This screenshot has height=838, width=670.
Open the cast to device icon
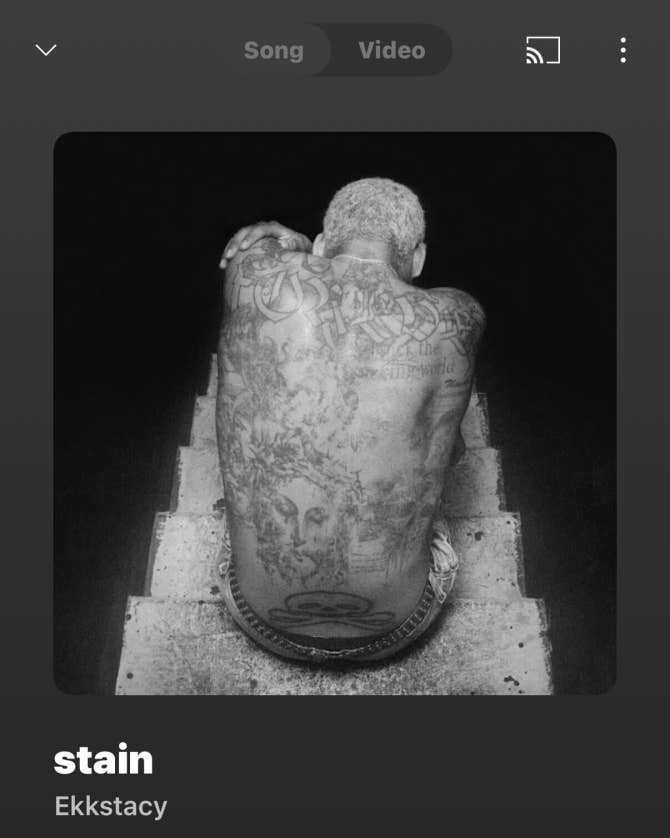point(543,50)
